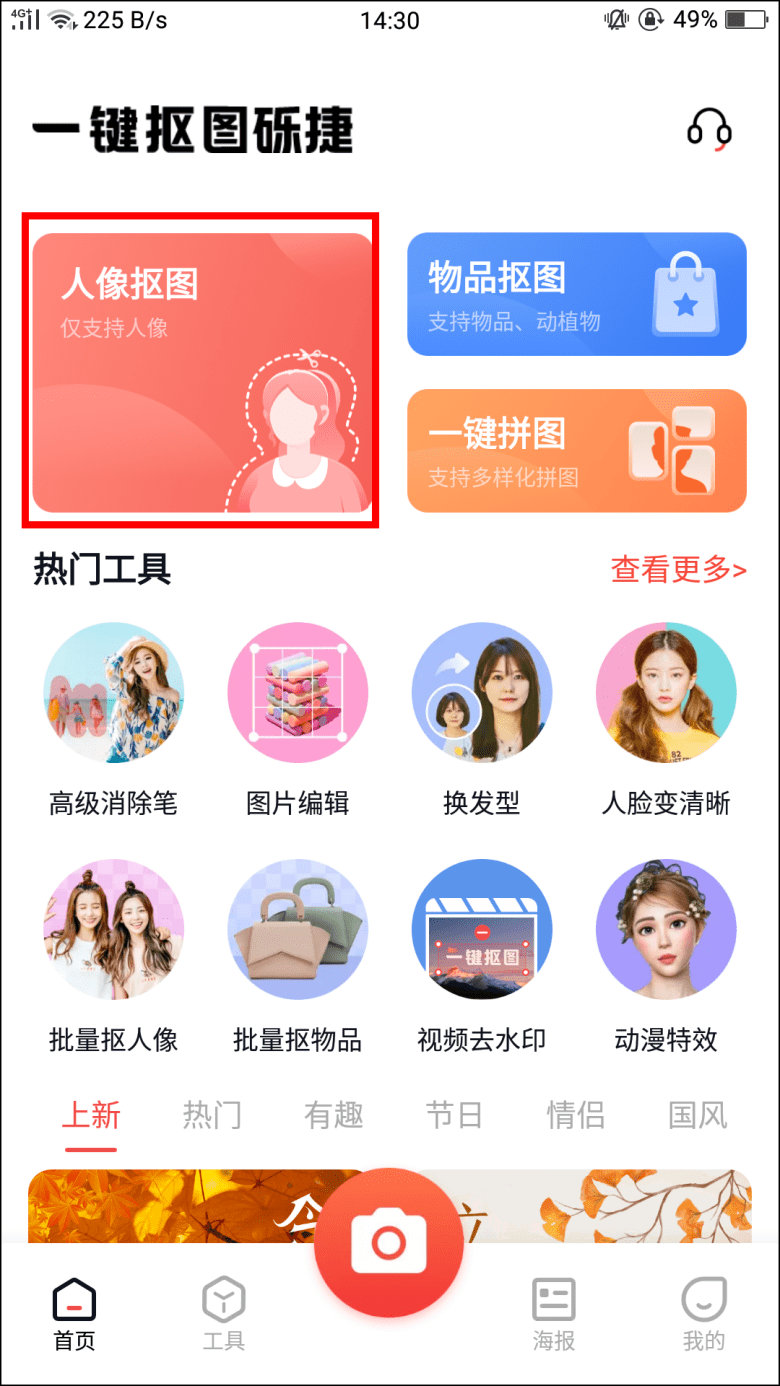Switch to the 热门 template tab
The image size is (780, 1386).
click(212, 1115)
